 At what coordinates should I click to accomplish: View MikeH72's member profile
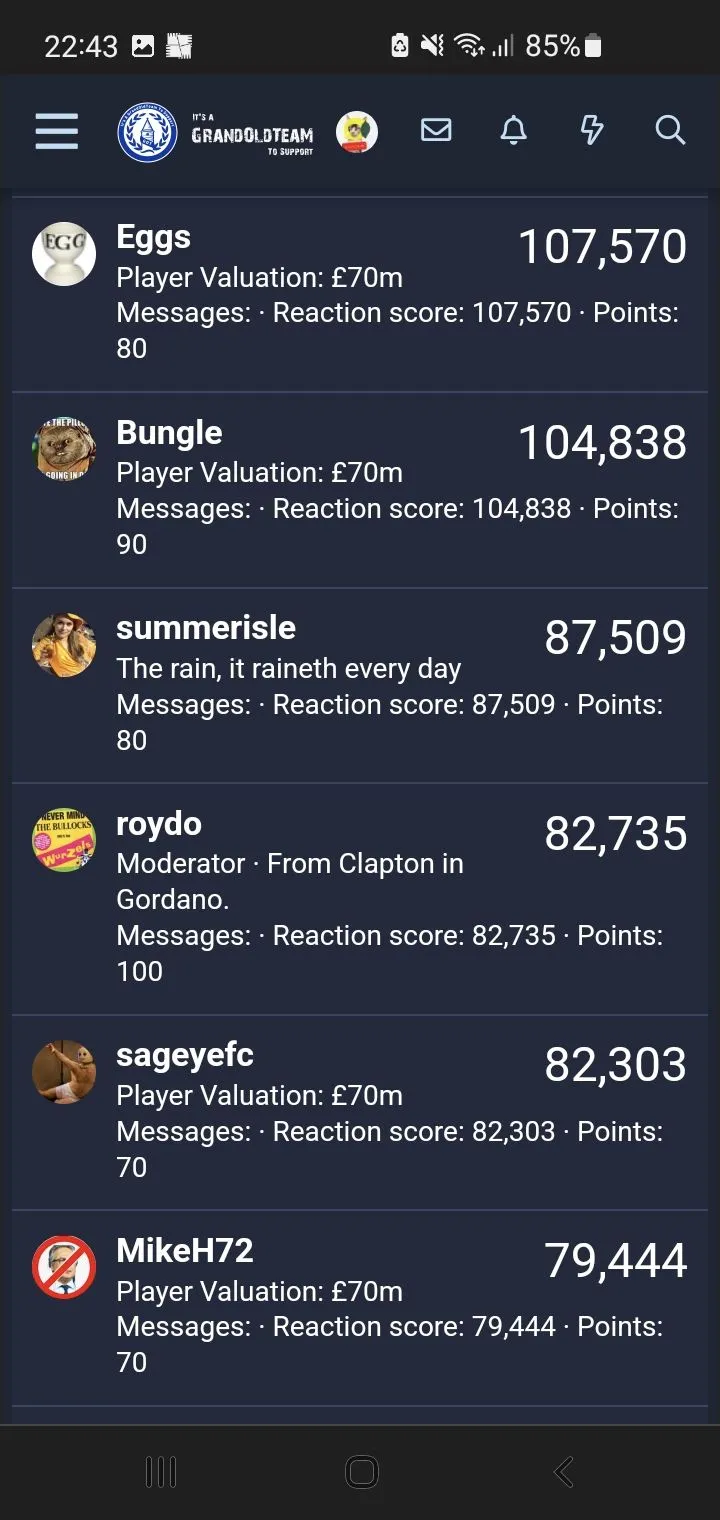pos(185,1250)
